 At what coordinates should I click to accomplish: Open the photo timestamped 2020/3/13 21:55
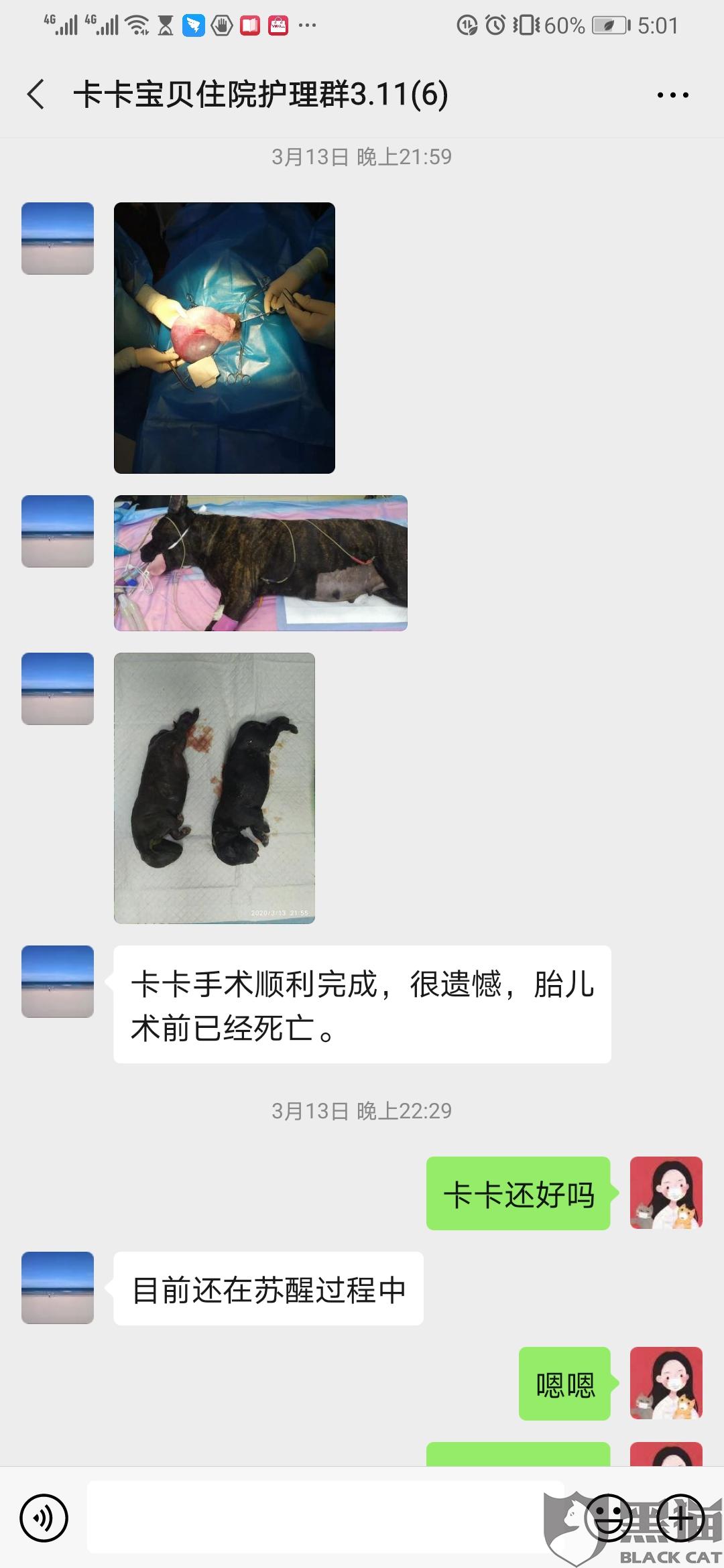[x=215, y=788]
